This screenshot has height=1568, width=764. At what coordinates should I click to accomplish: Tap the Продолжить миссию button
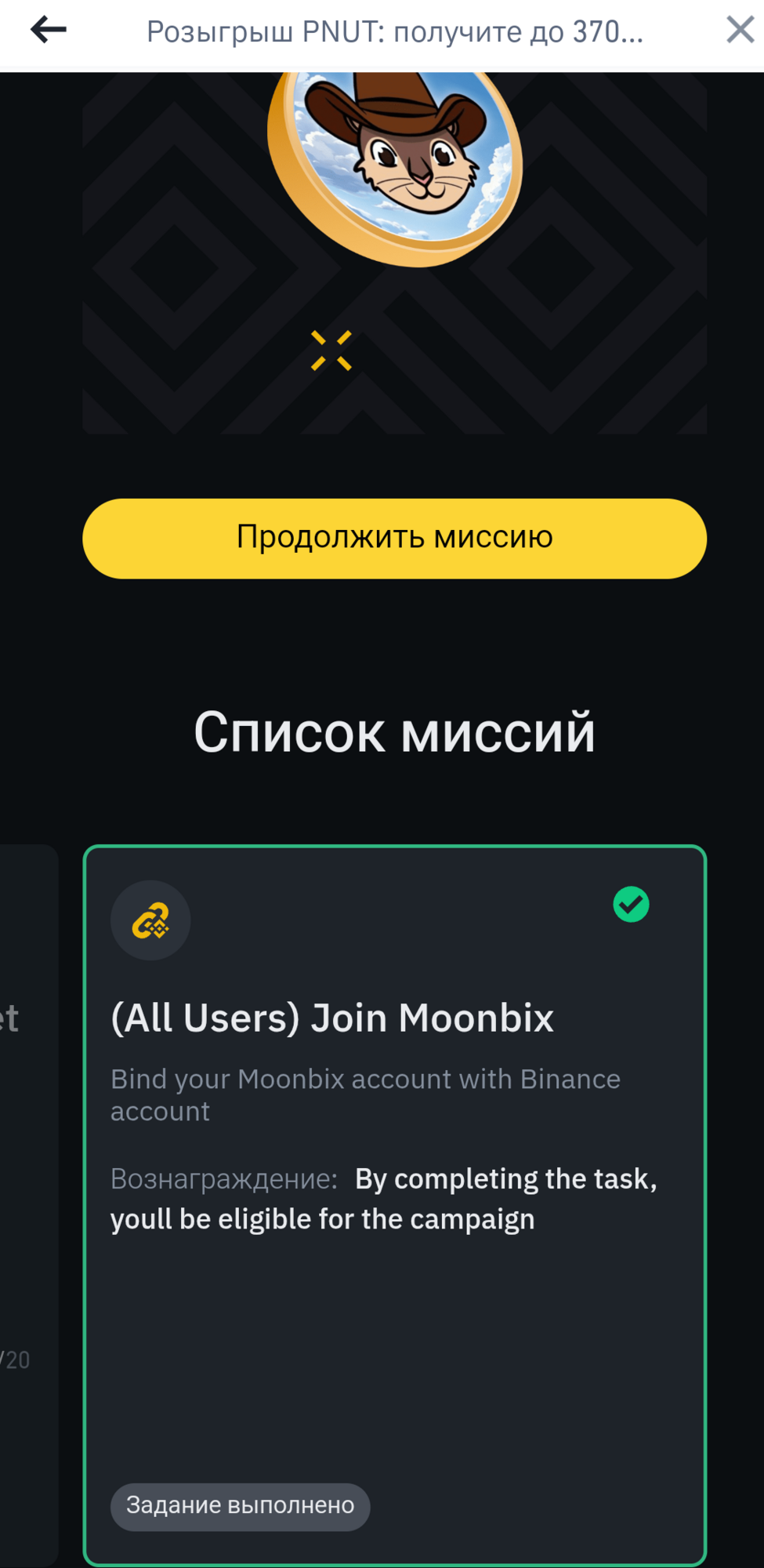[x=394, y=539]
